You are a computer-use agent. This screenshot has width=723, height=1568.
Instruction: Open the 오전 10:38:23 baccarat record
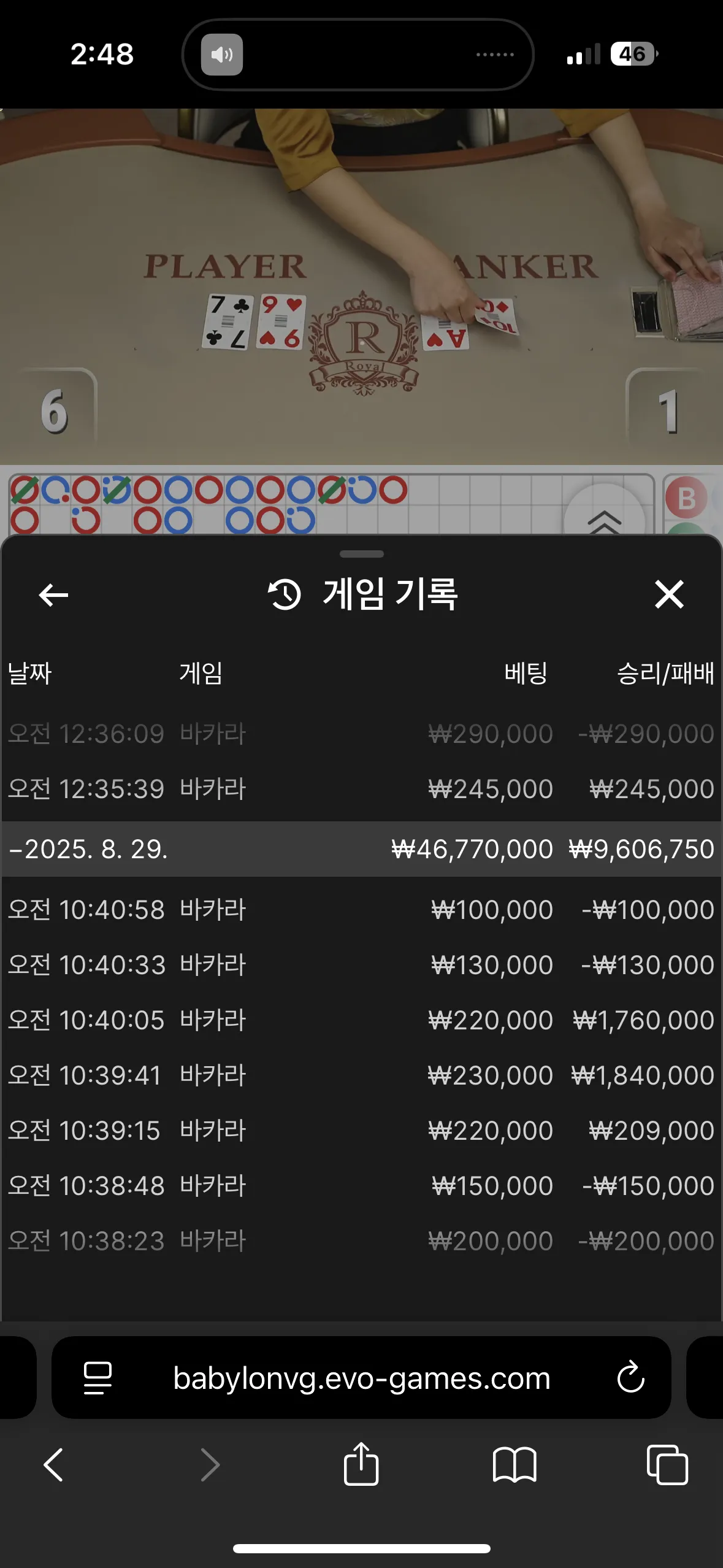point(361,1240)
